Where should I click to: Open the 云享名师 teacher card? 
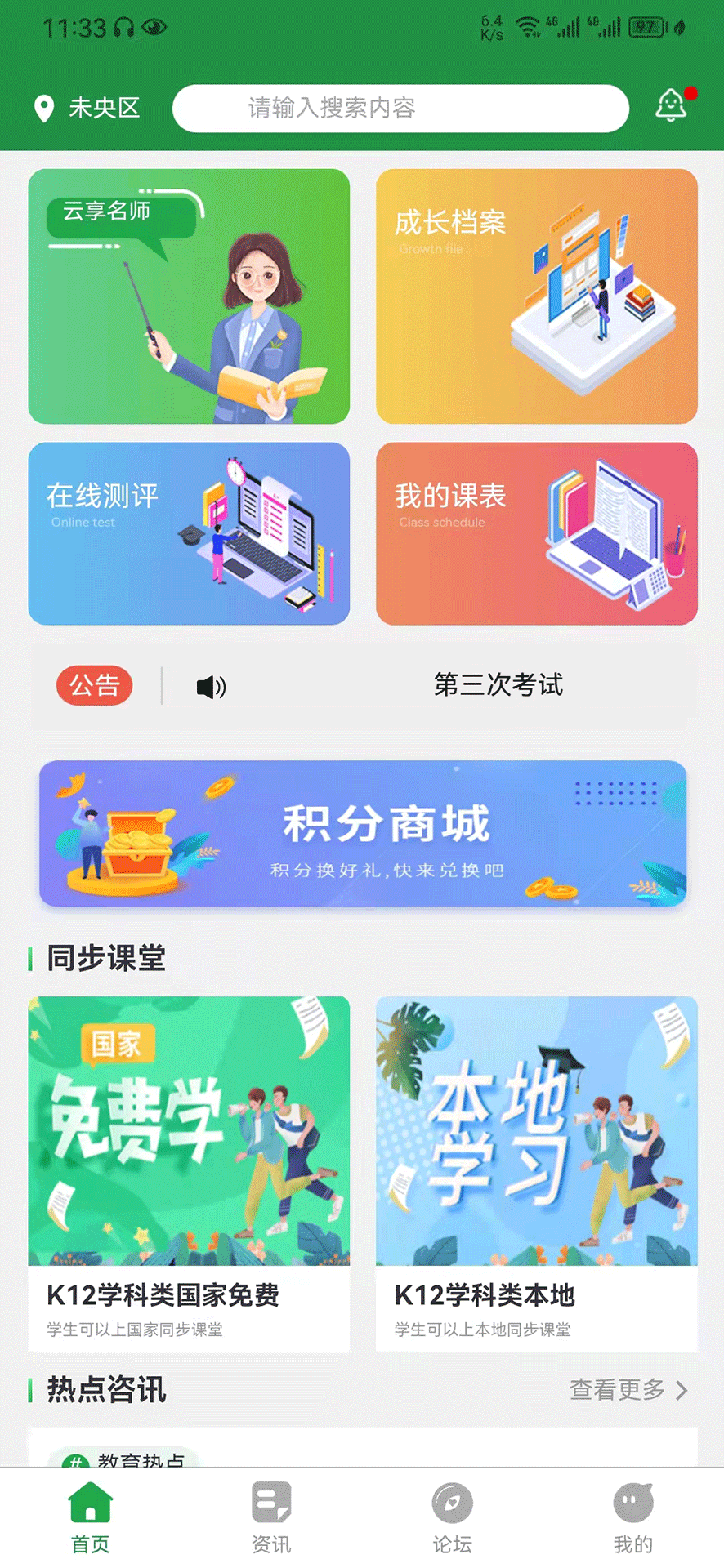coord(190,296)
